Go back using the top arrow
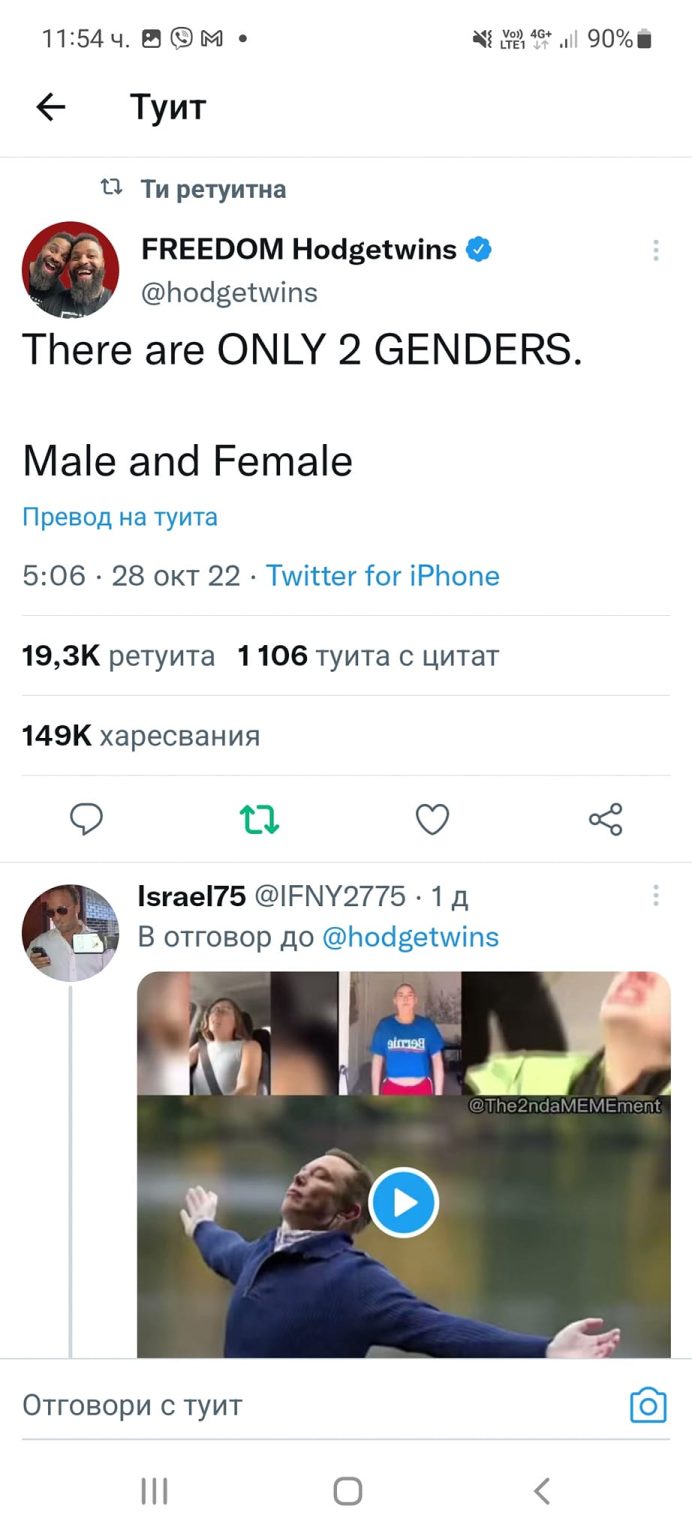This screenshot has height=1536, width=692. pos(50,107)
